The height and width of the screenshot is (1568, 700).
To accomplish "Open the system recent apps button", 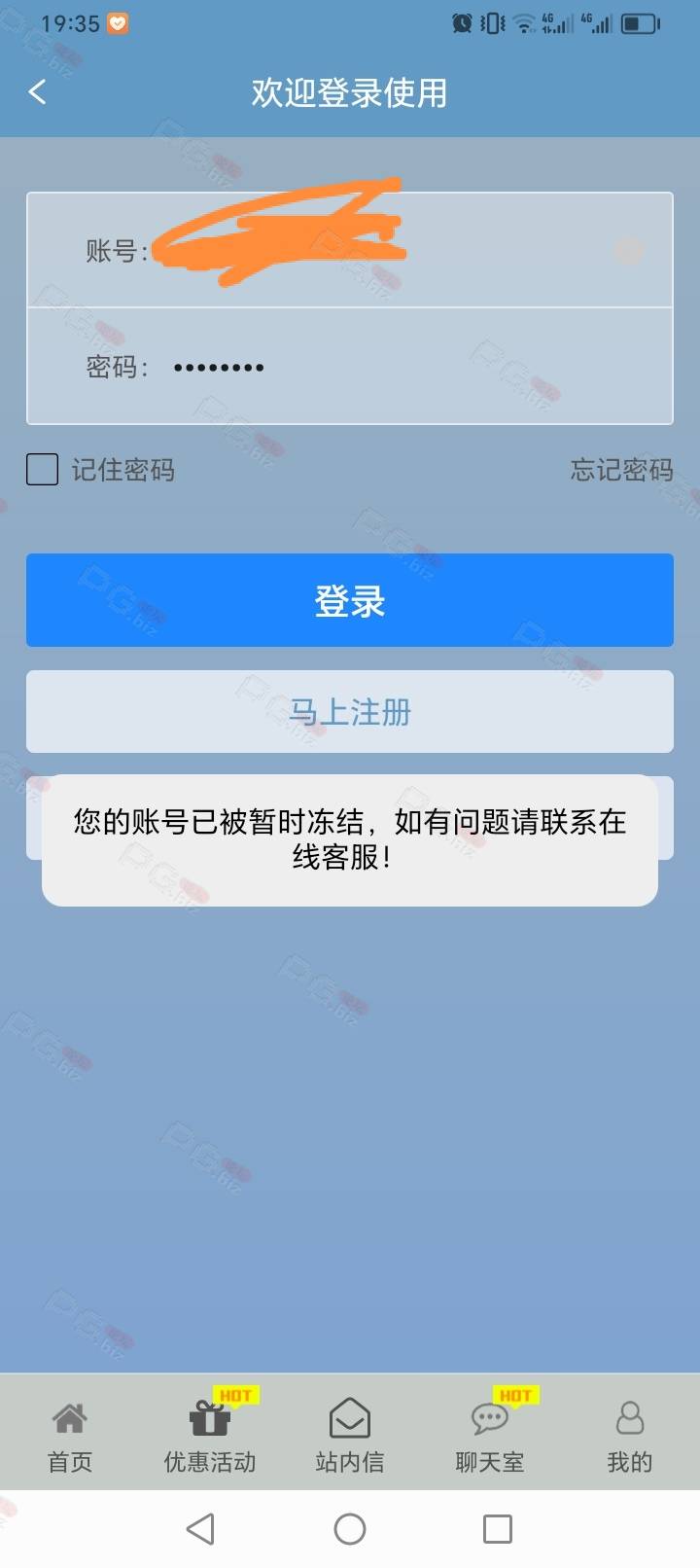I will 498,1529.
